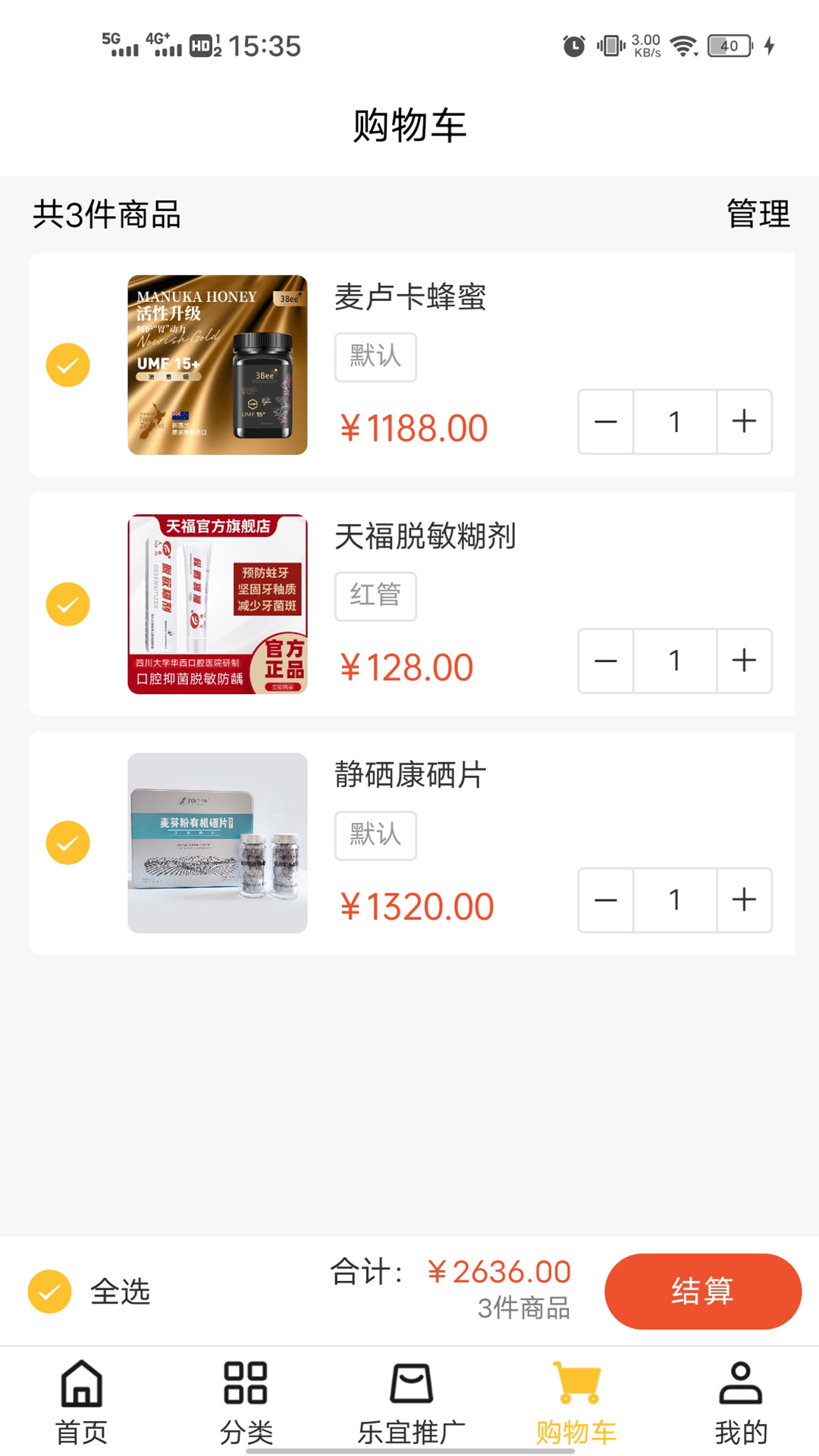
Task: Add one more 天福脱敏糊剂
Action: click(x=744, y=661)
